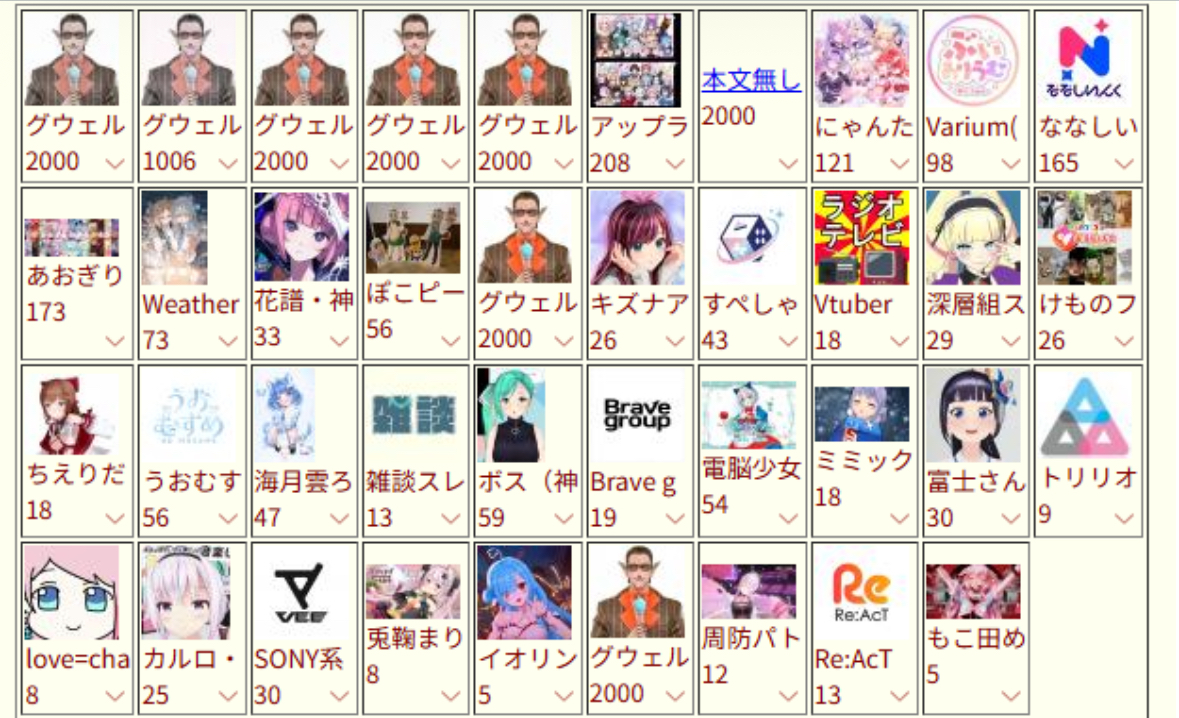Open the Brave group thread tile

pos(636,414)
